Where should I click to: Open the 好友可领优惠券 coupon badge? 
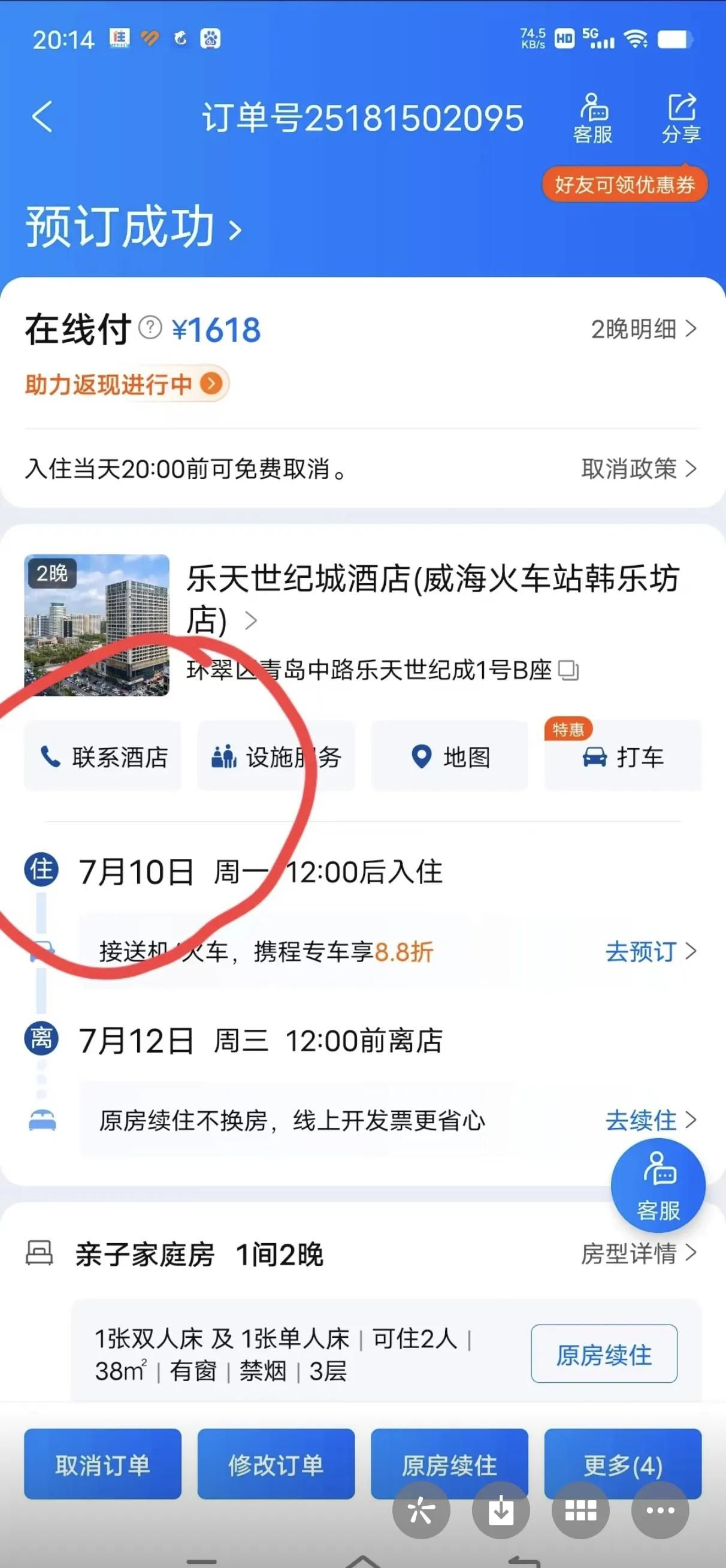point(624,185)
